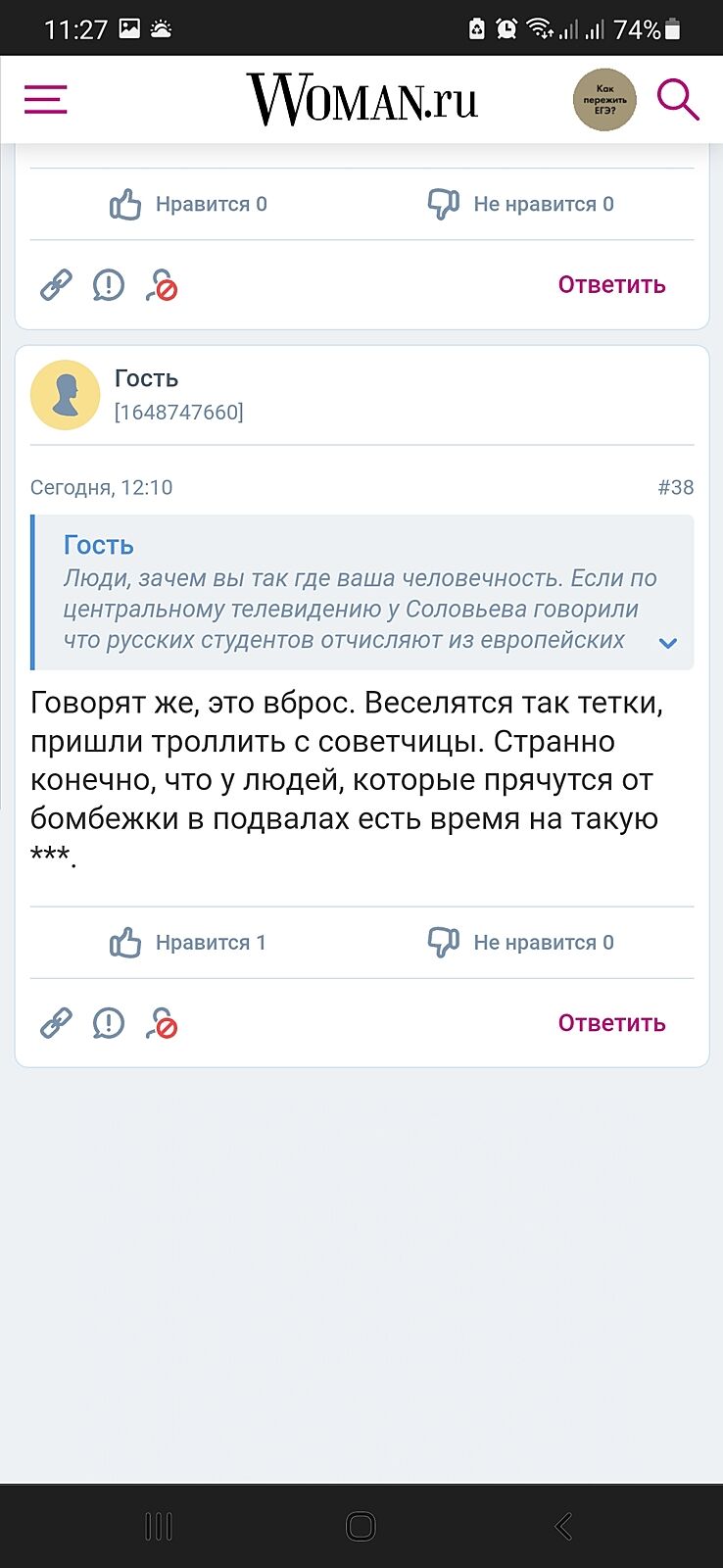Reply to comment #38 with Ответить

click(x=611, y=1023)
